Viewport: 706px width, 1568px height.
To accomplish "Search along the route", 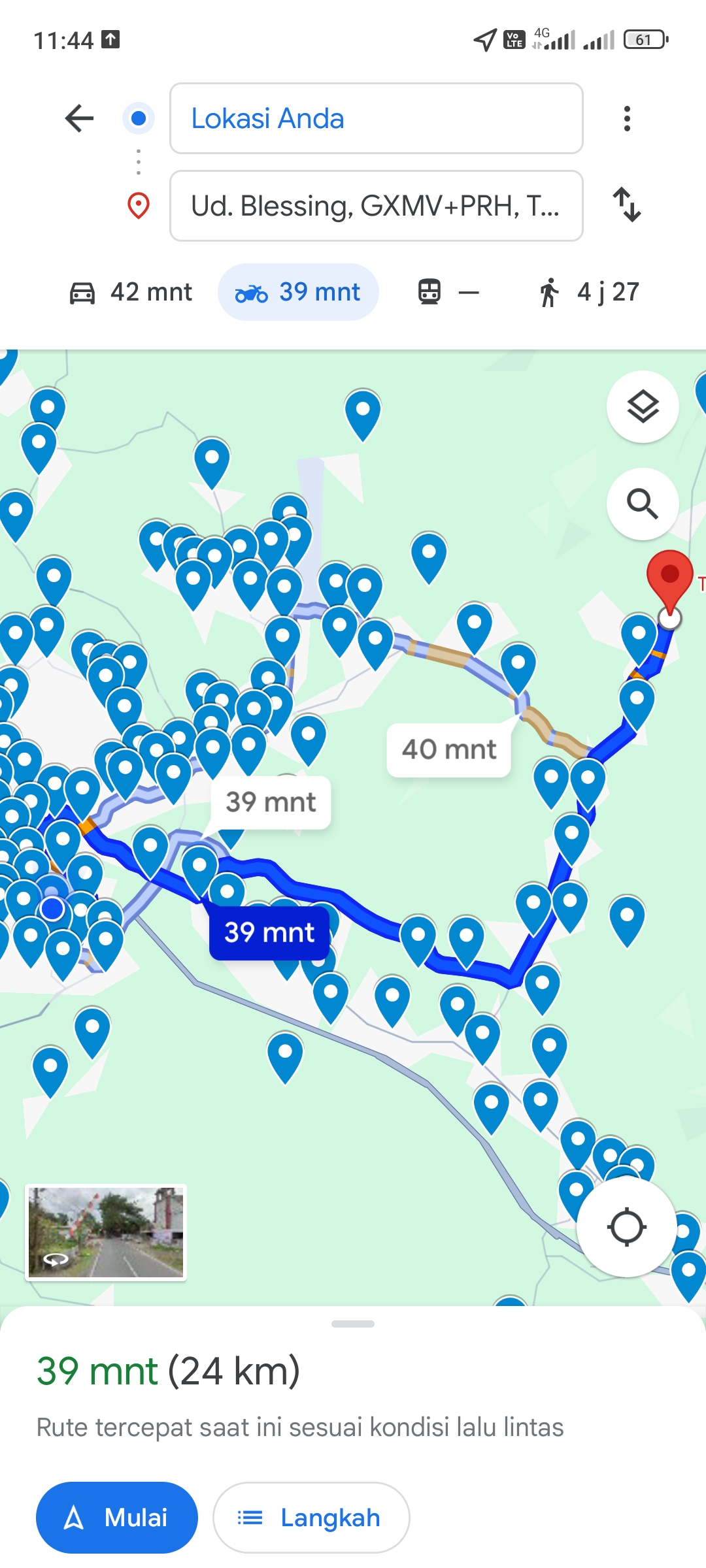I will (x=643, y=504).
